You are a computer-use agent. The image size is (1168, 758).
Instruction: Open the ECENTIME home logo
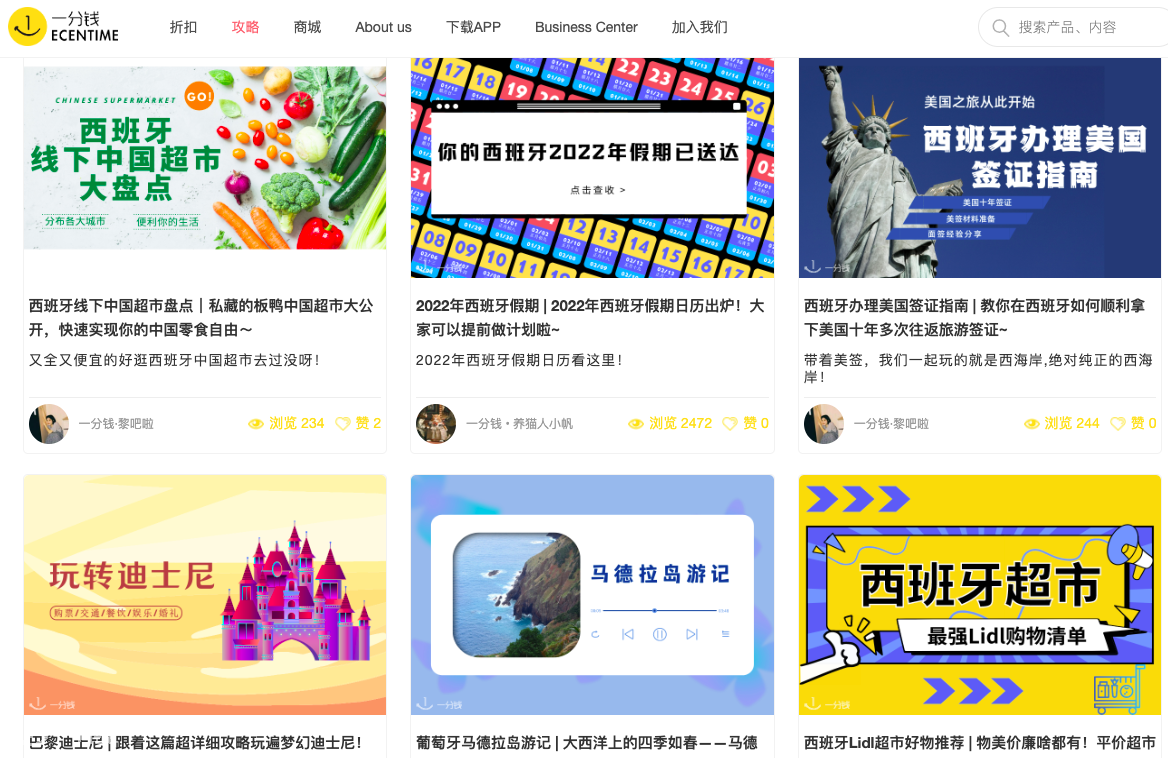[63, 27]
